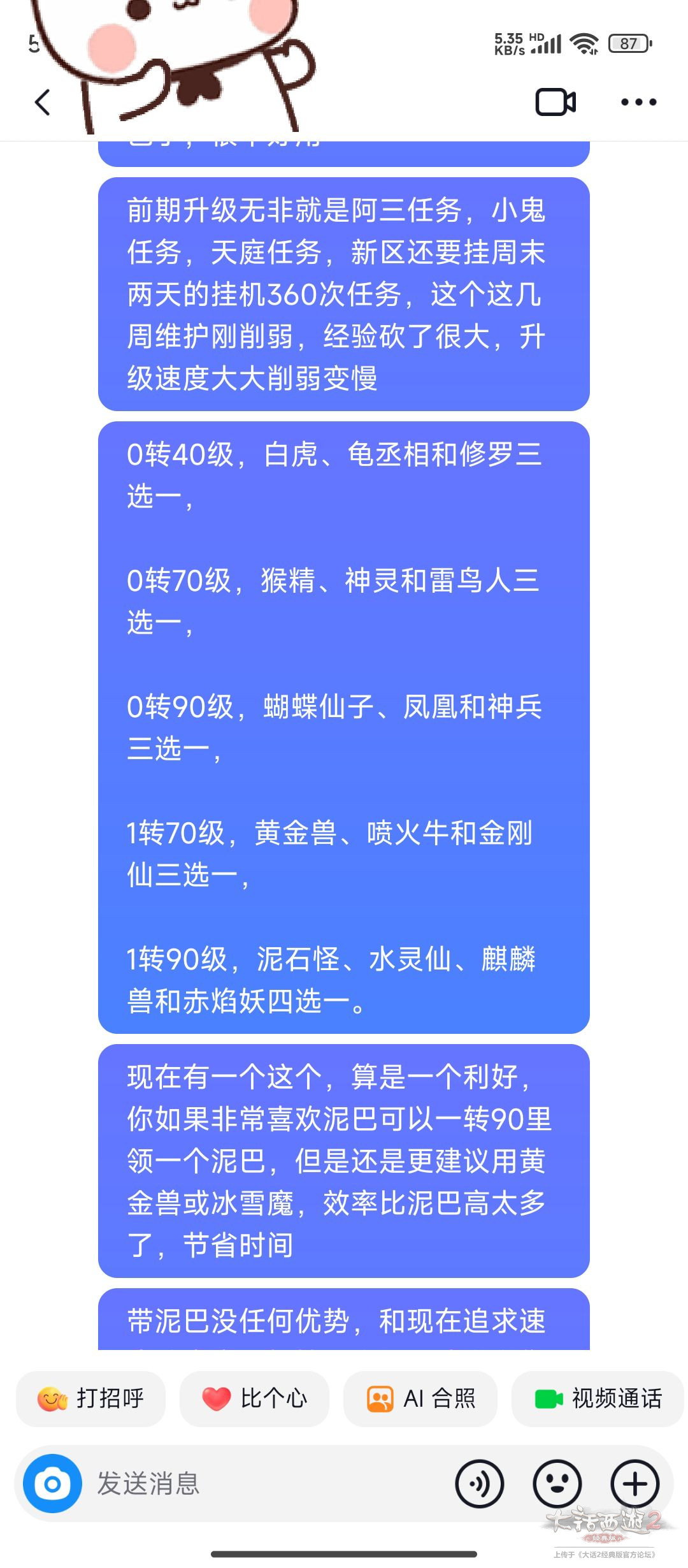Open AI 合照 feature
The width and height of the screenshot is (688, 1568).
[420, 1398]
